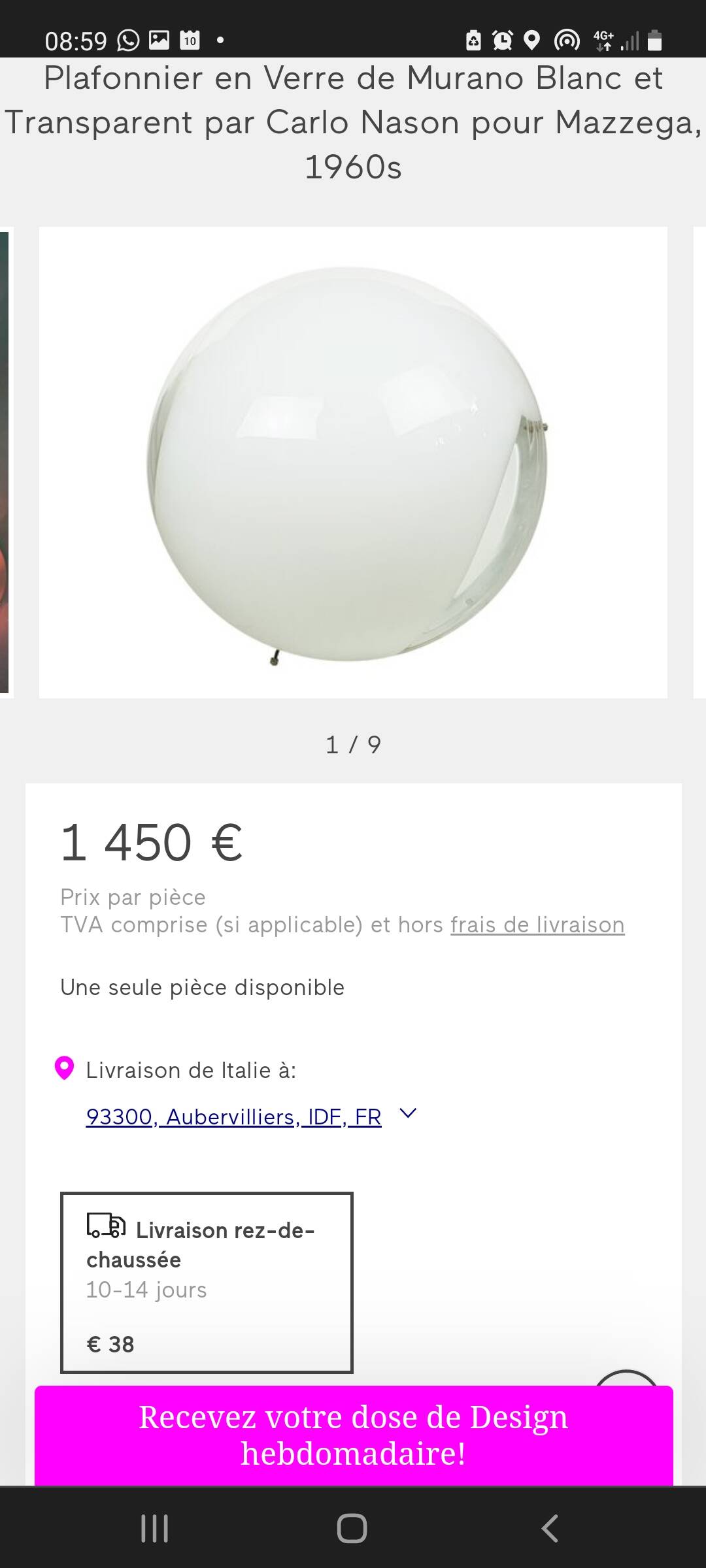Open the weekly Design dose newsletter banner

point(353,1435)
